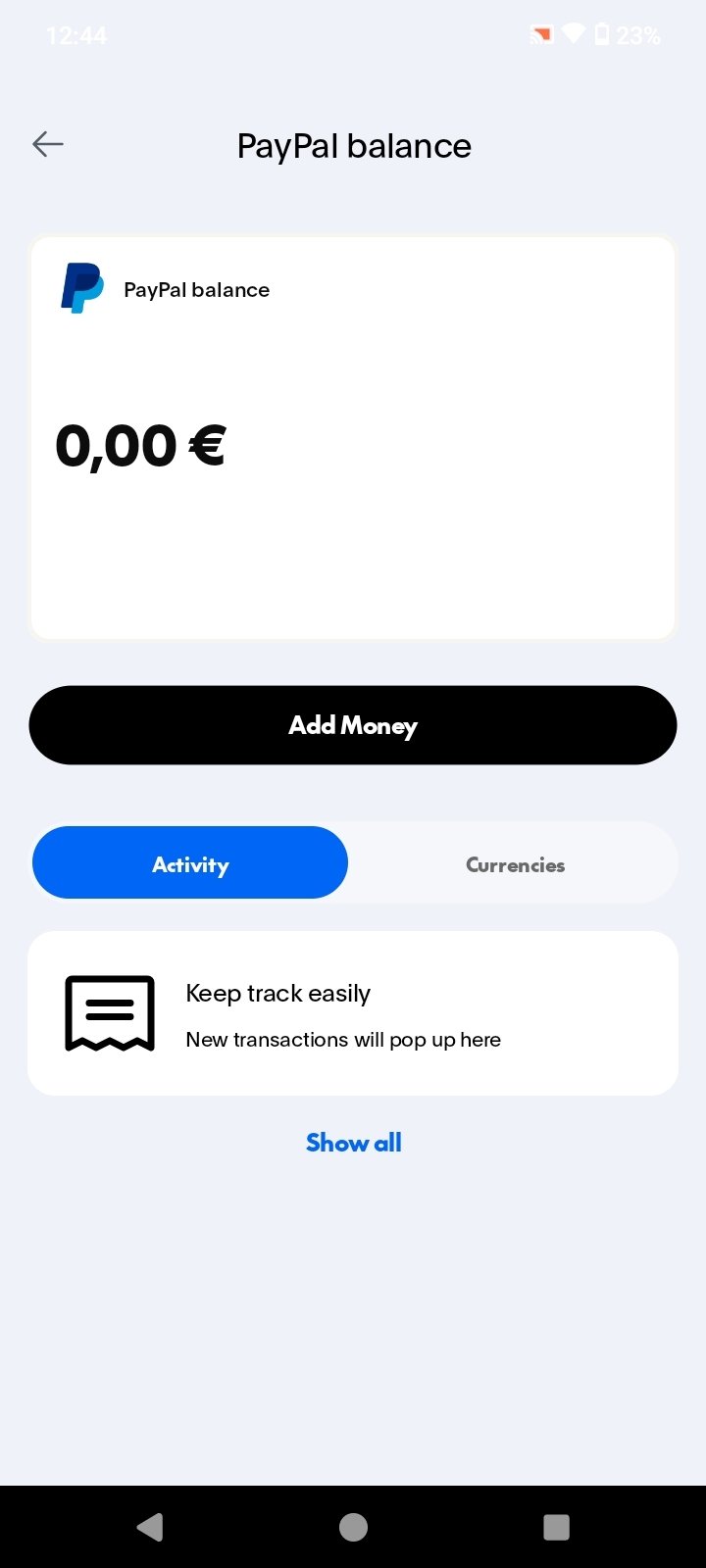Click the 23% battery percentage text
The image size is (706, 1568).
(x=637, y=34)
